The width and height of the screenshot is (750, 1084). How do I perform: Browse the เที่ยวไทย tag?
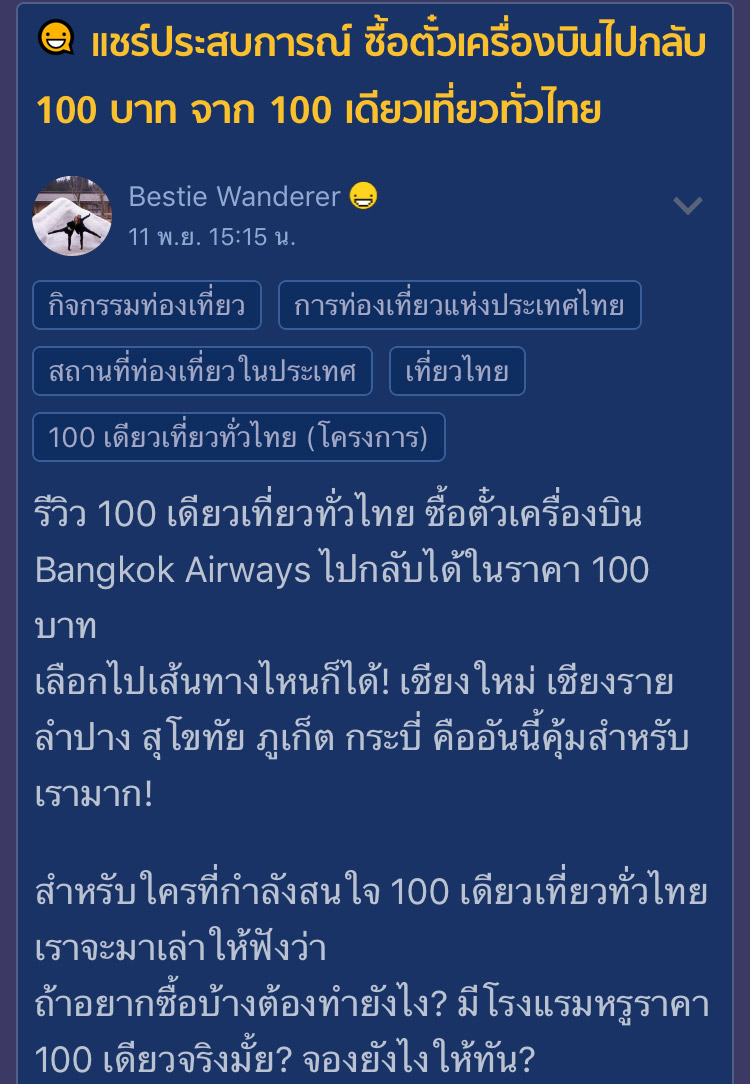(457, 372)
